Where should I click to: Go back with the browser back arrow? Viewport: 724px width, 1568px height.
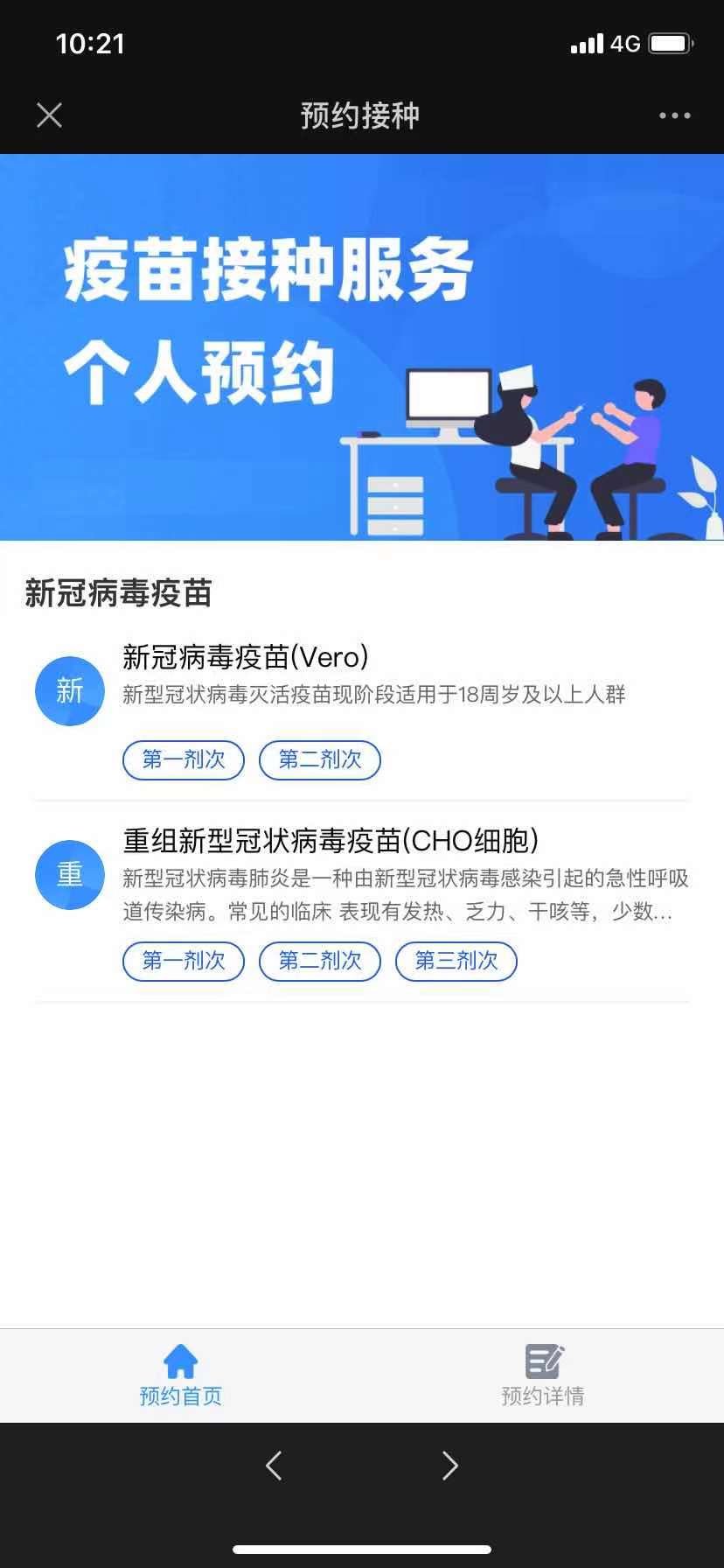(274, 1466)
